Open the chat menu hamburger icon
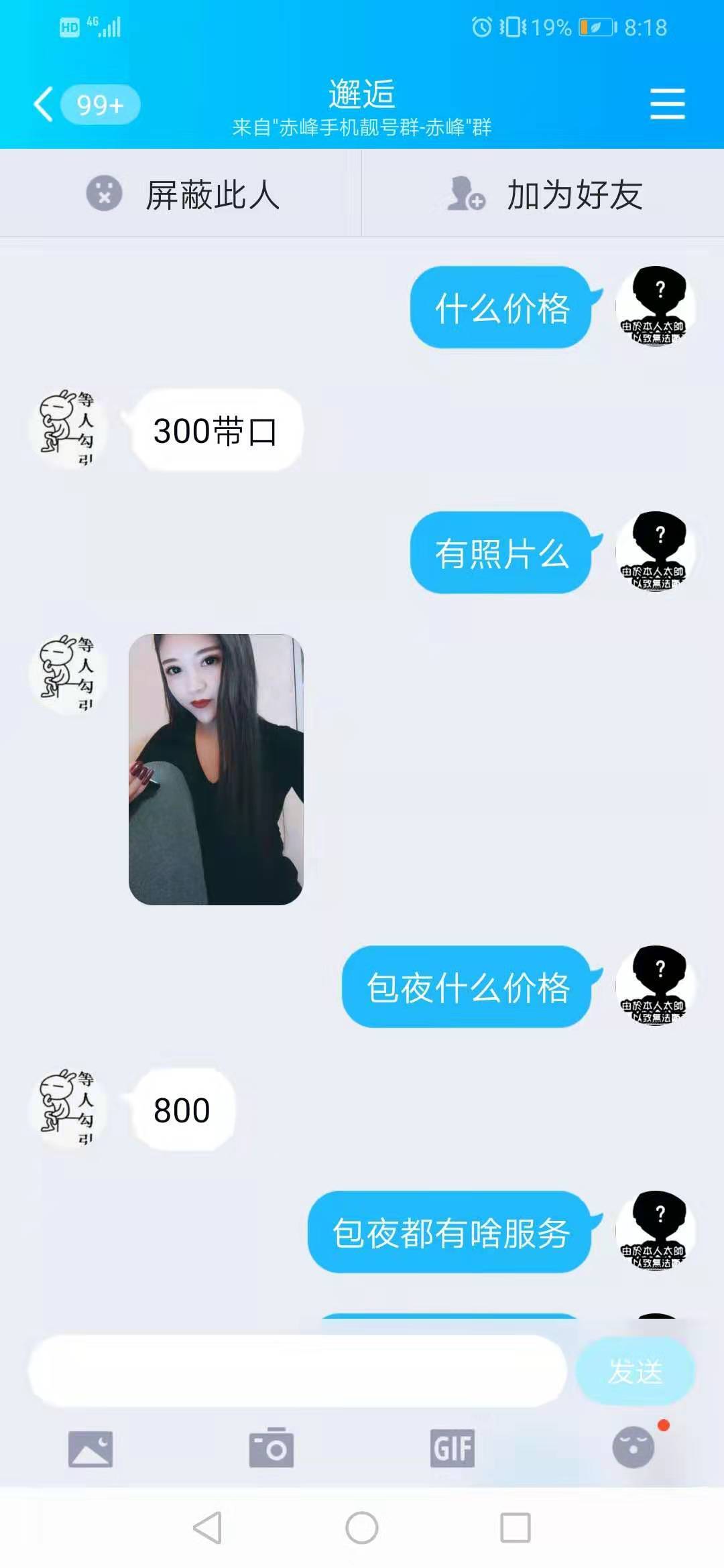 (667, 105)
